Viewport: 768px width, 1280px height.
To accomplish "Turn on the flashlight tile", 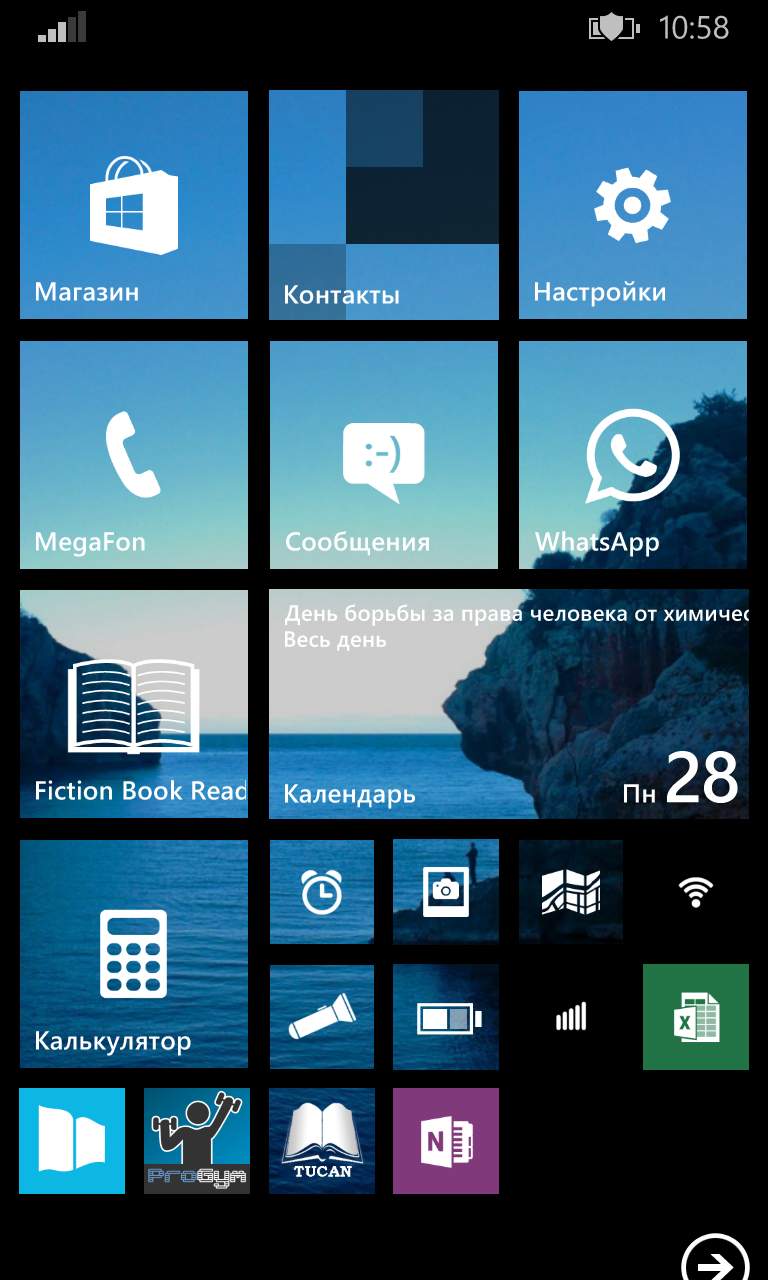I will coord(322,1017).
